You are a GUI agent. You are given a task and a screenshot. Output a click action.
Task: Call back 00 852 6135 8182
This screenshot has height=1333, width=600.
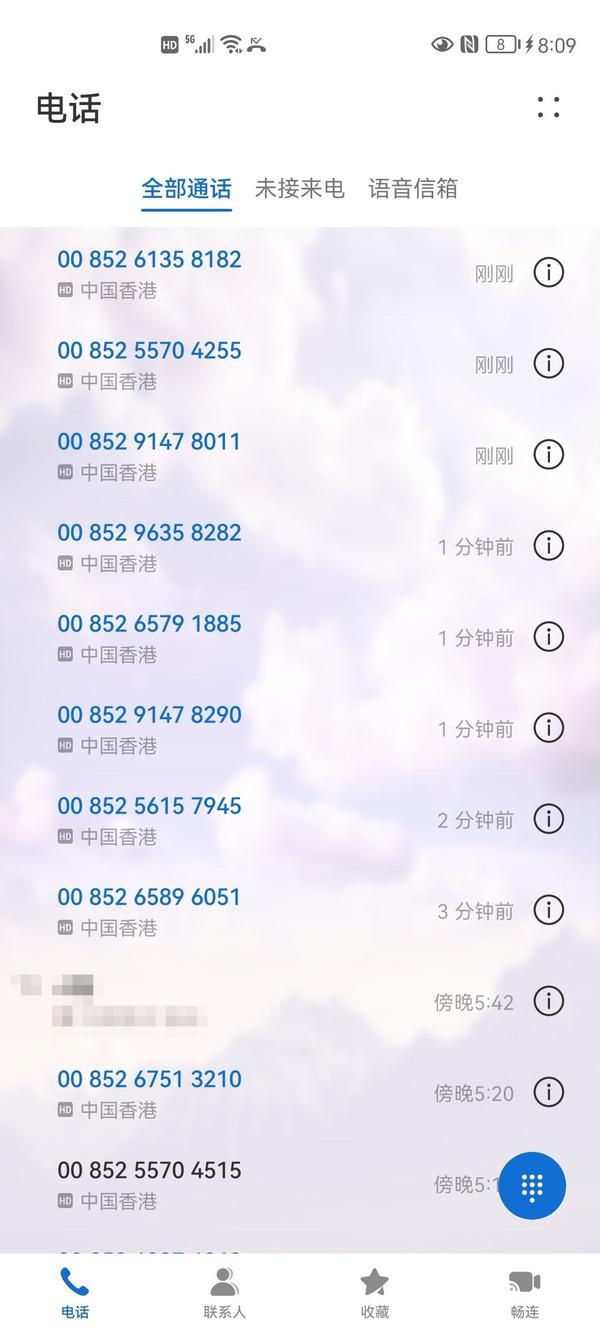[150, 260]
